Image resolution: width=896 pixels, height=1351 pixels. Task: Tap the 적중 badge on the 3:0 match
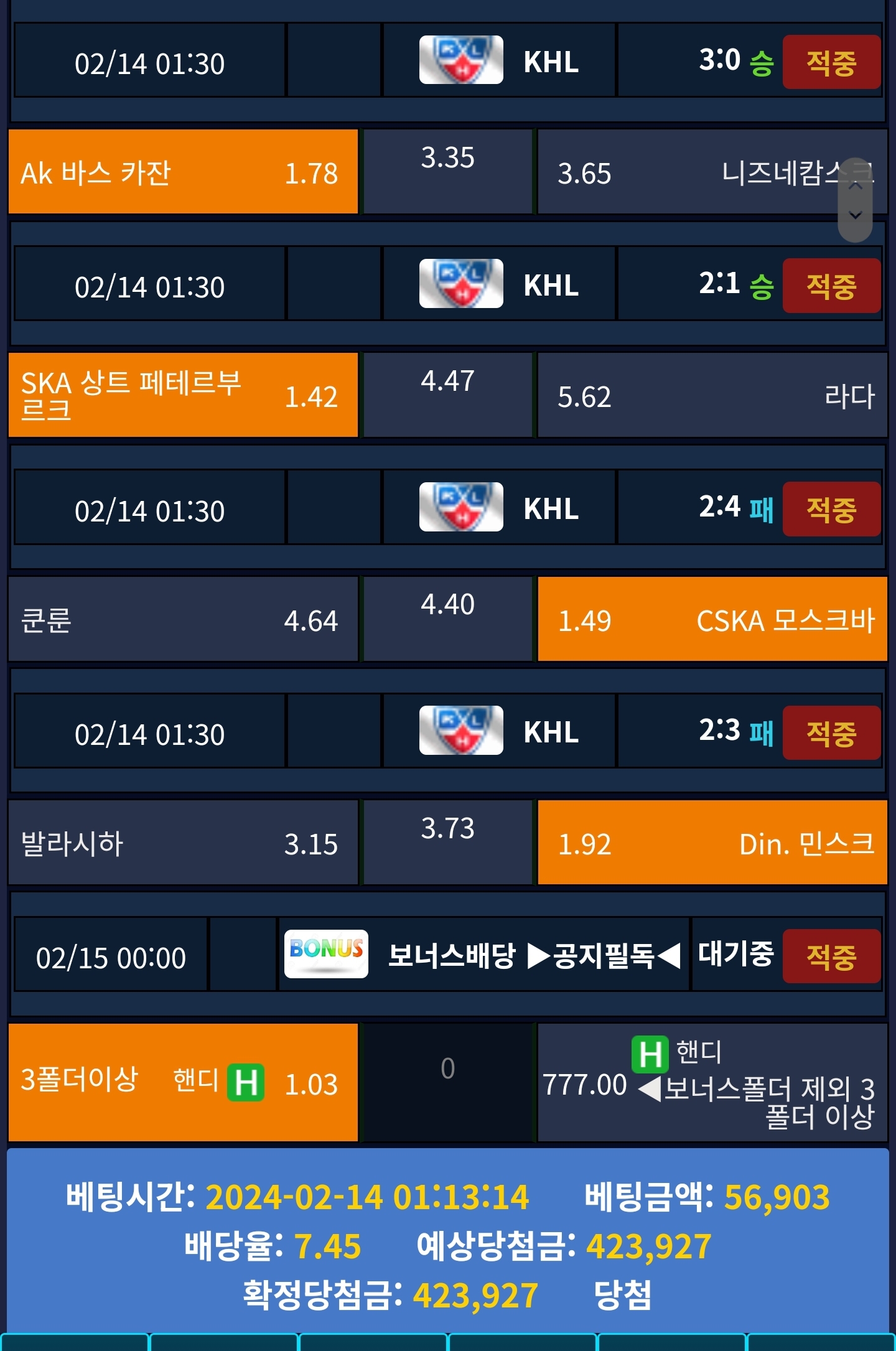coord(831,62)
